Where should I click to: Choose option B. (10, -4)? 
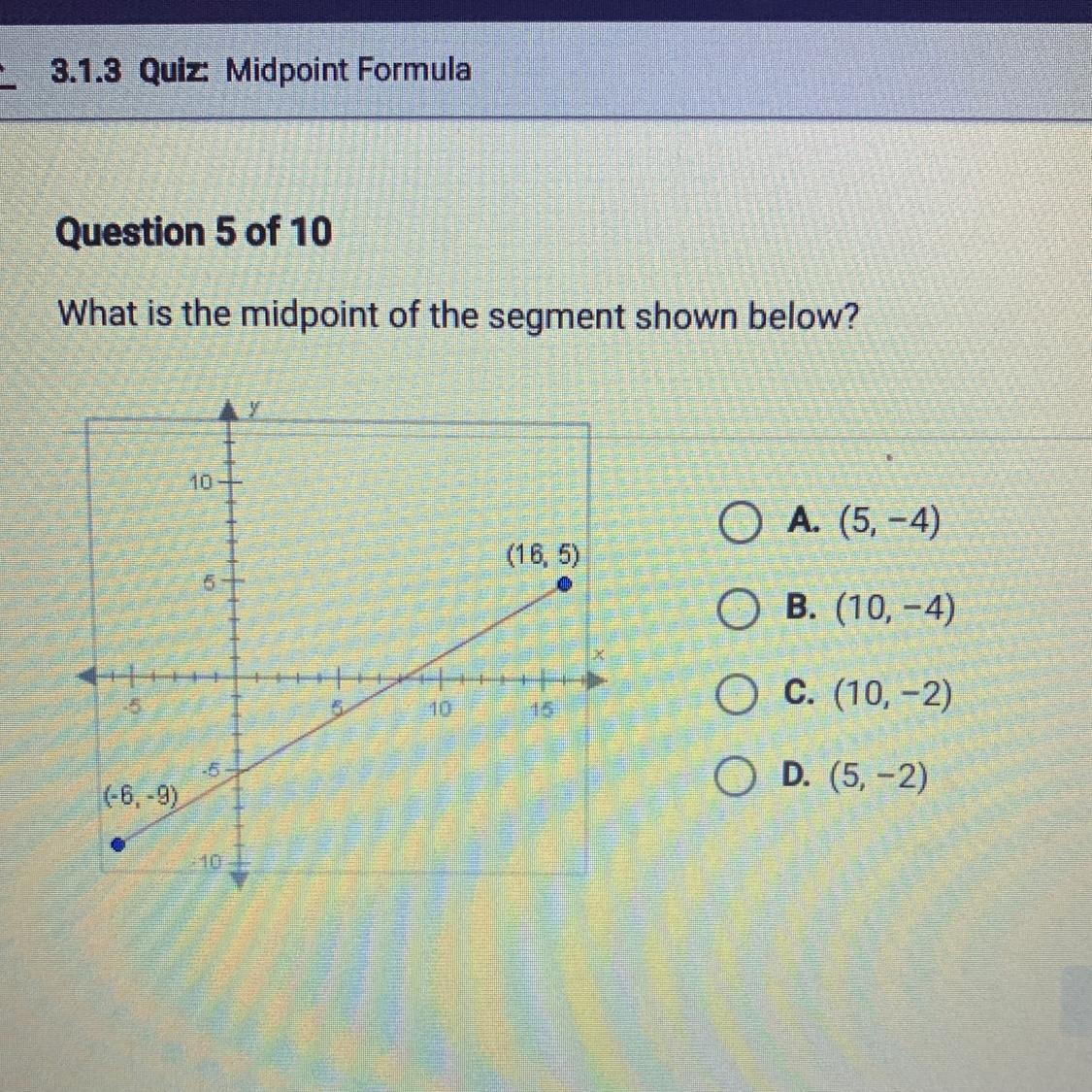[738, 611]
